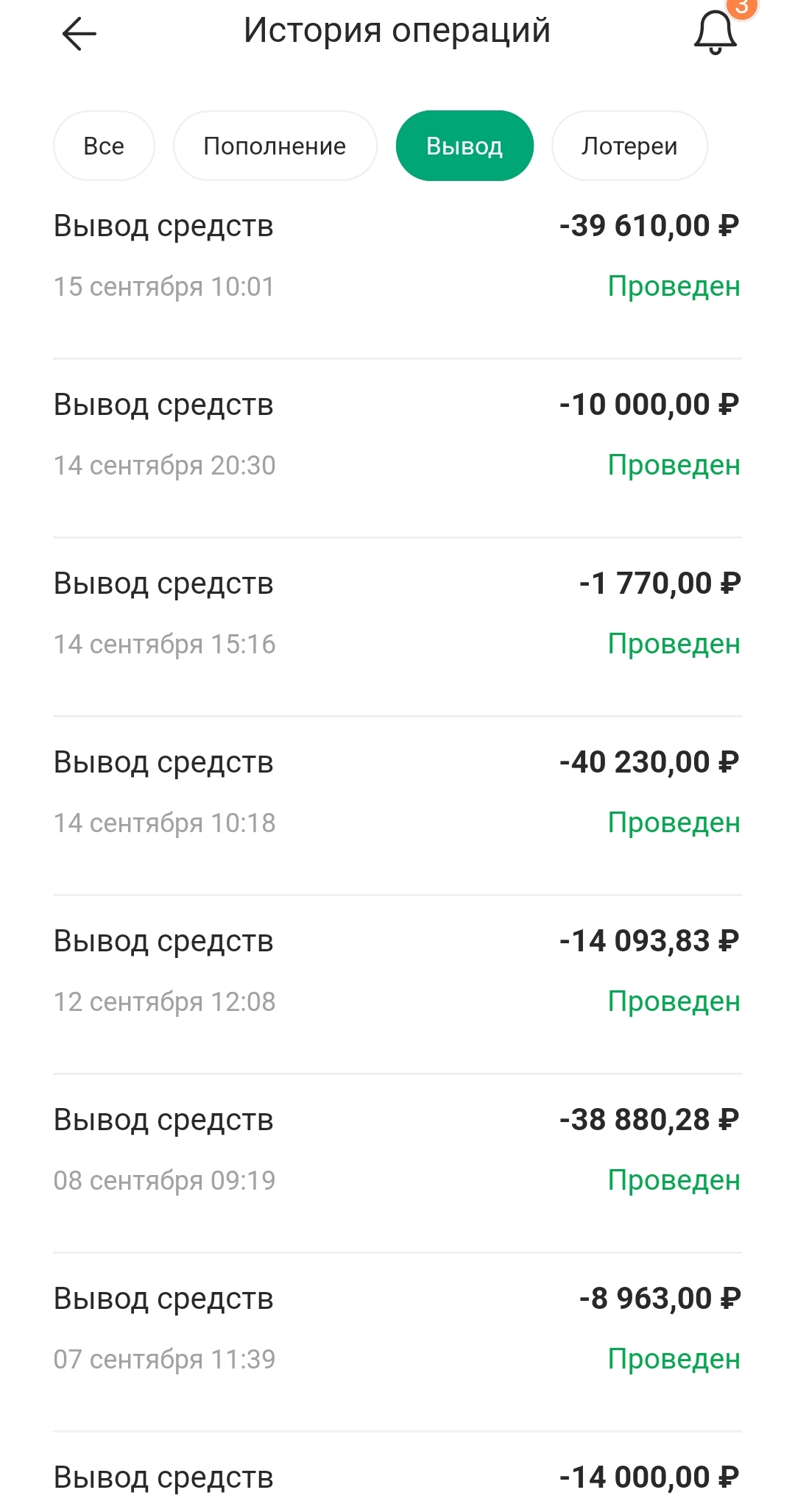The height and width of the screenshot is (1512, 795).
Task: Switch to the Все filter
Action: 104,146
